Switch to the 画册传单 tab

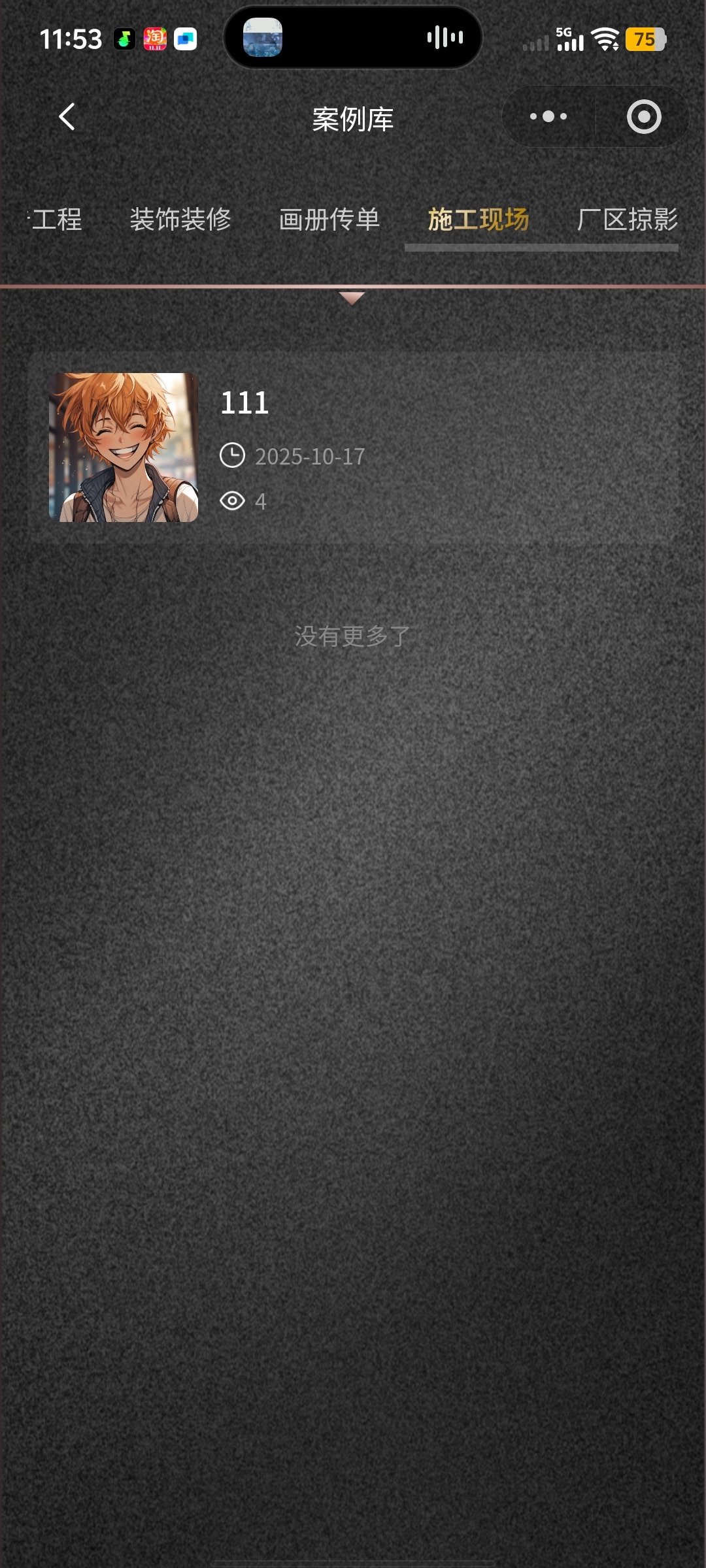[329, 220]
